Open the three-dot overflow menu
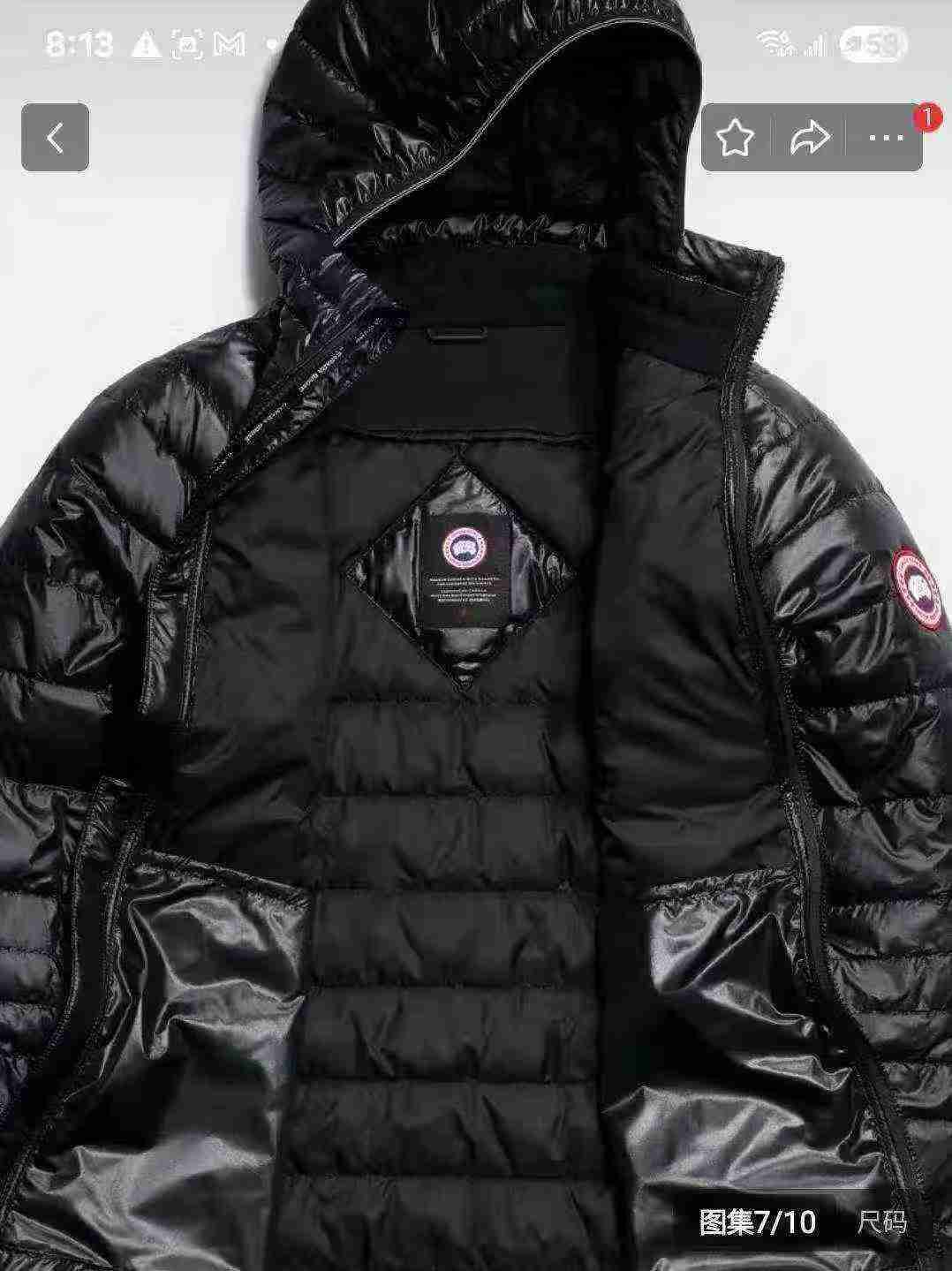 [886, 138]
